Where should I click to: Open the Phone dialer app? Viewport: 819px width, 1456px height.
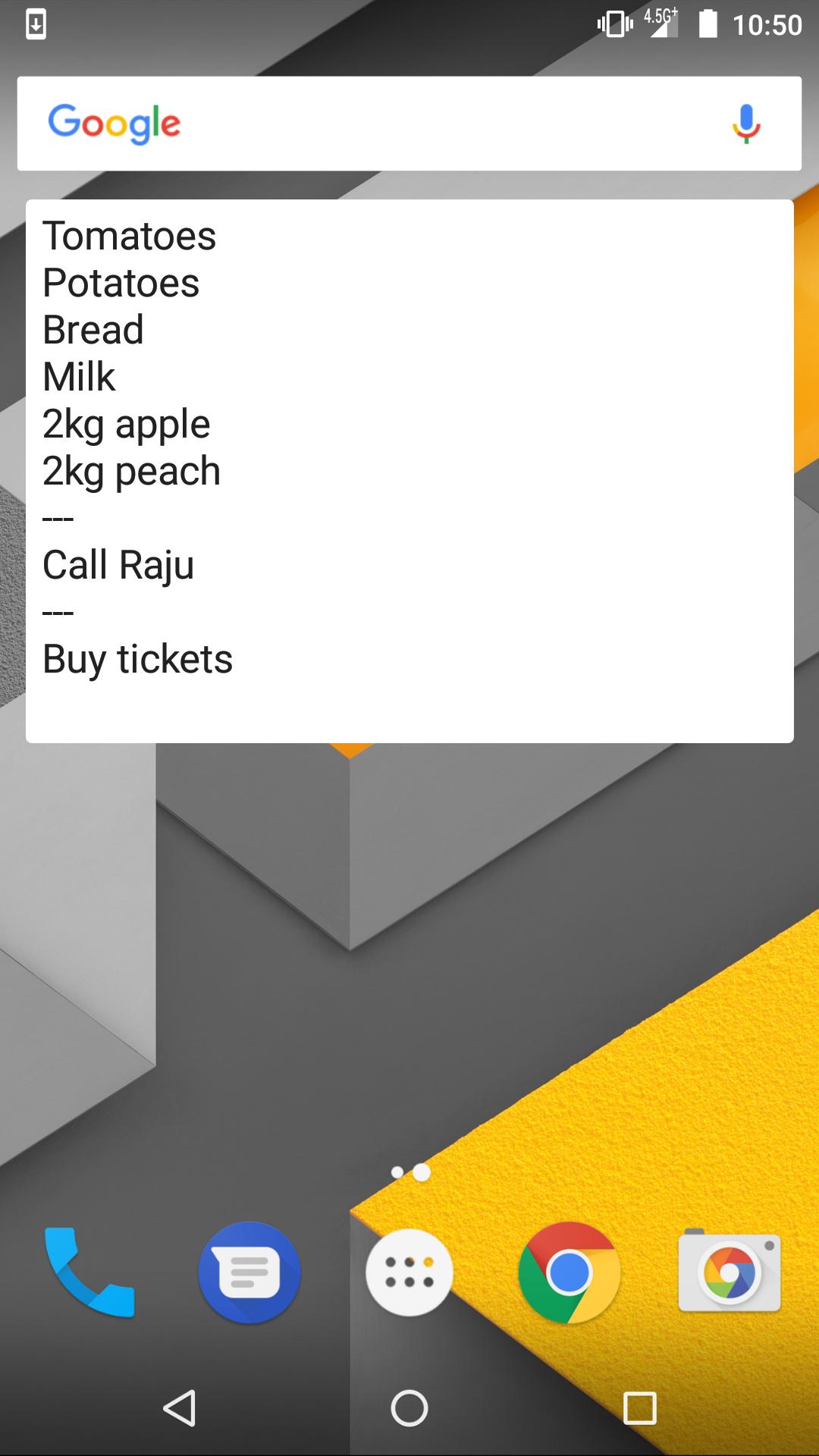coord(89,1272)
